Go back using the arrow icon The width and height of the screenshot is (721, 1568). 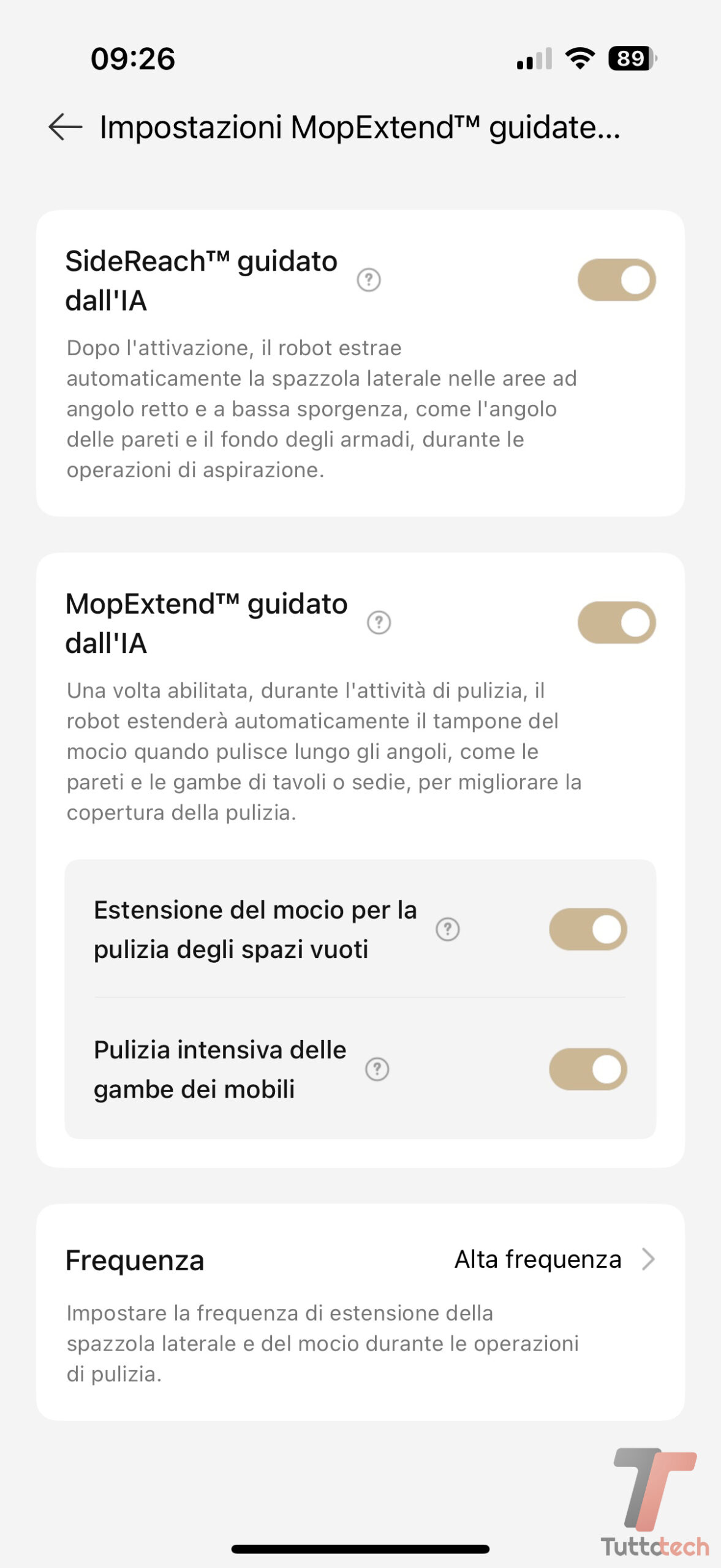pyautogui.click(x=65, y=127)
